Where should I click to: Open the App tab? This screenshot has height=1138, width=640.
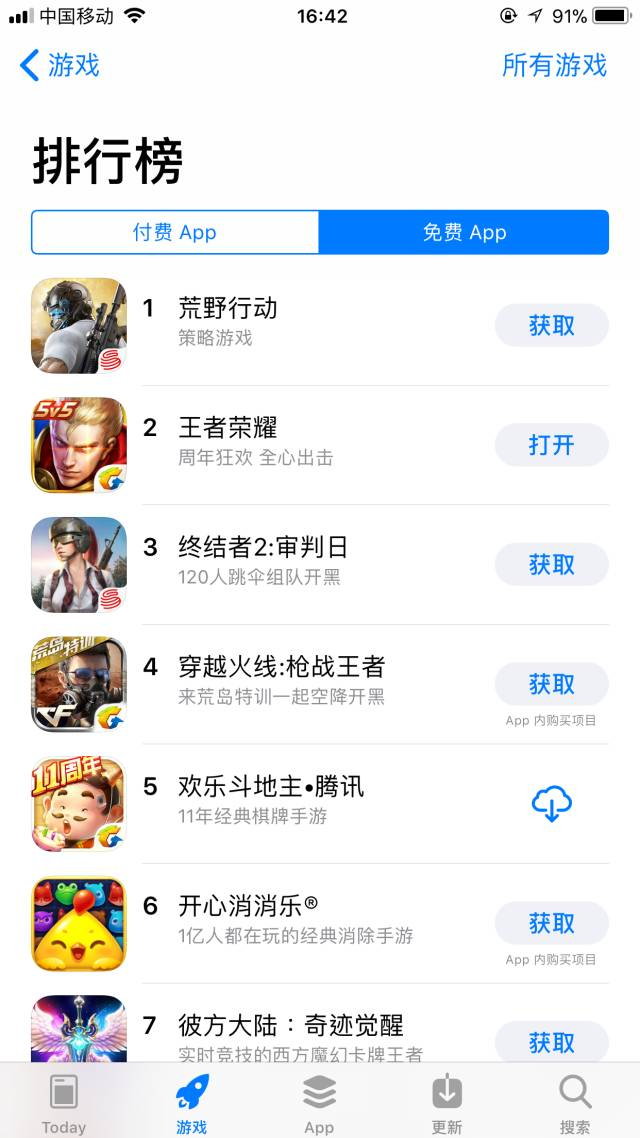(319, 1103)
